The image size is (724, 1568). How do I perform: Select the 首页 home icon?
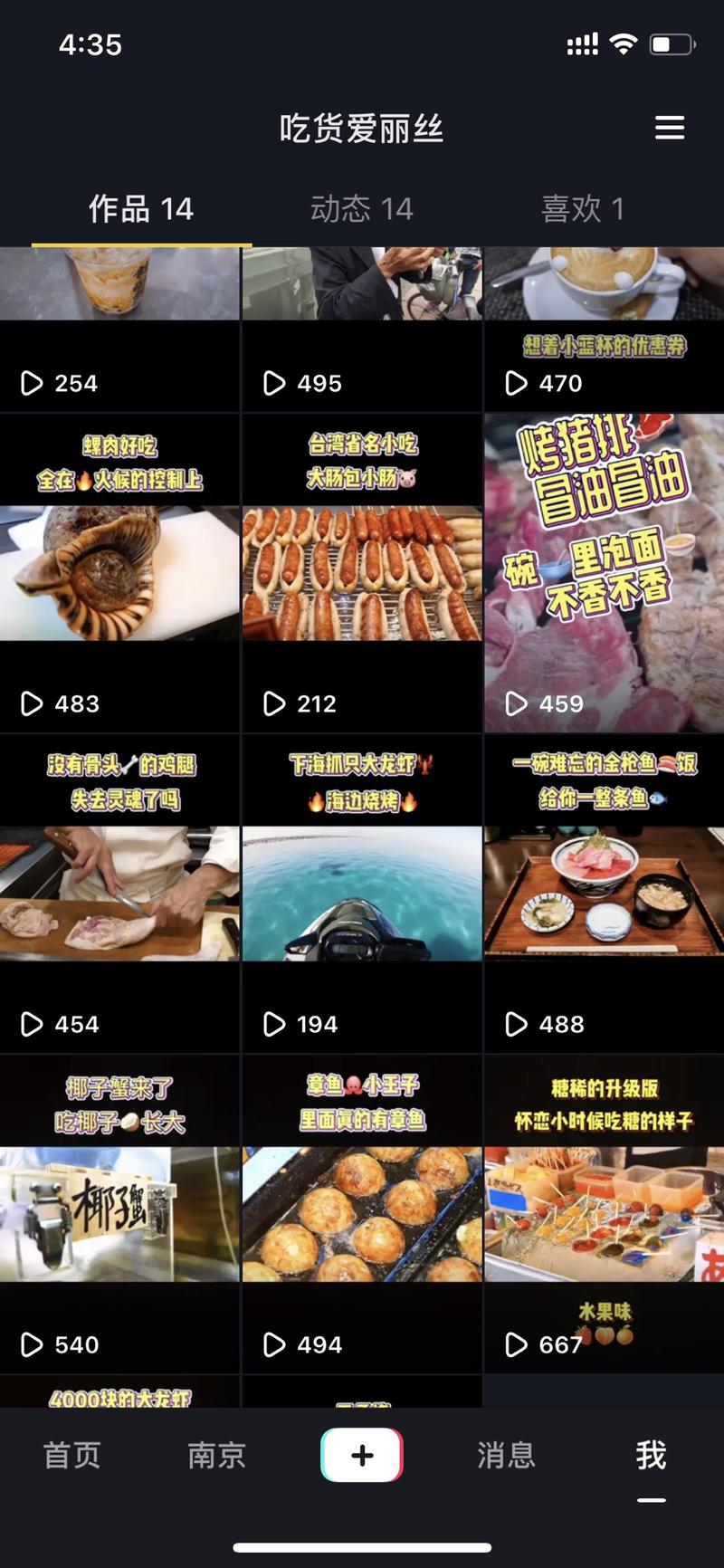tap(71, 1455)
